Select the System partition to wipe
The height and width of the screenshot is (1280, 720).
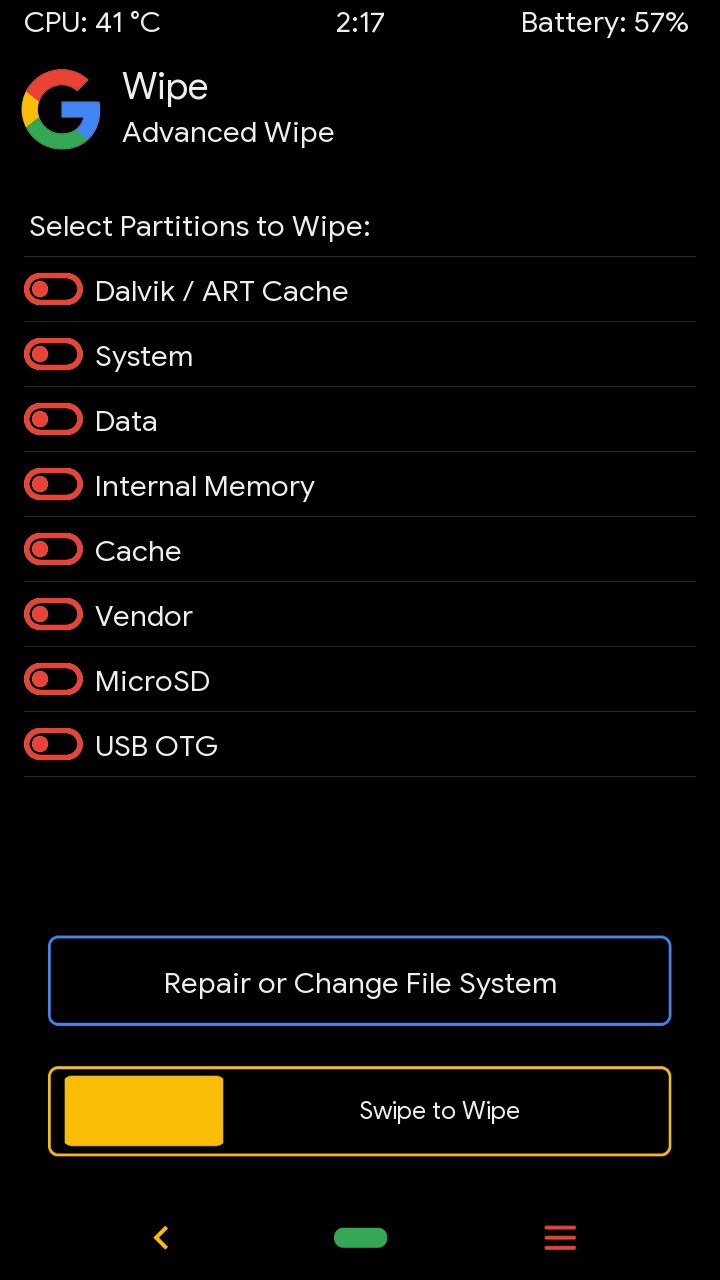point(54,355)
